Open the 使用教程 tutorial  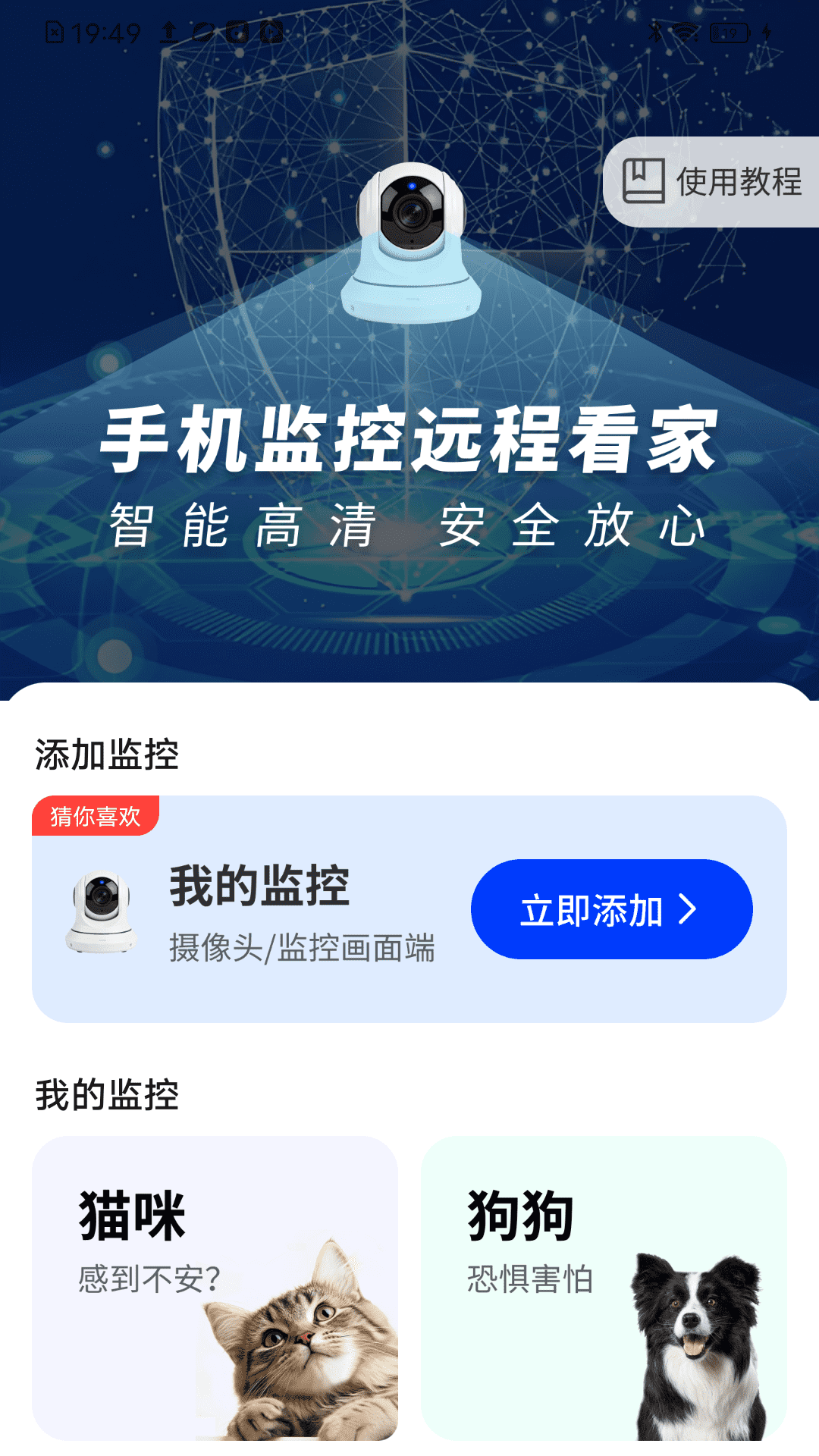tap(713, 182)
